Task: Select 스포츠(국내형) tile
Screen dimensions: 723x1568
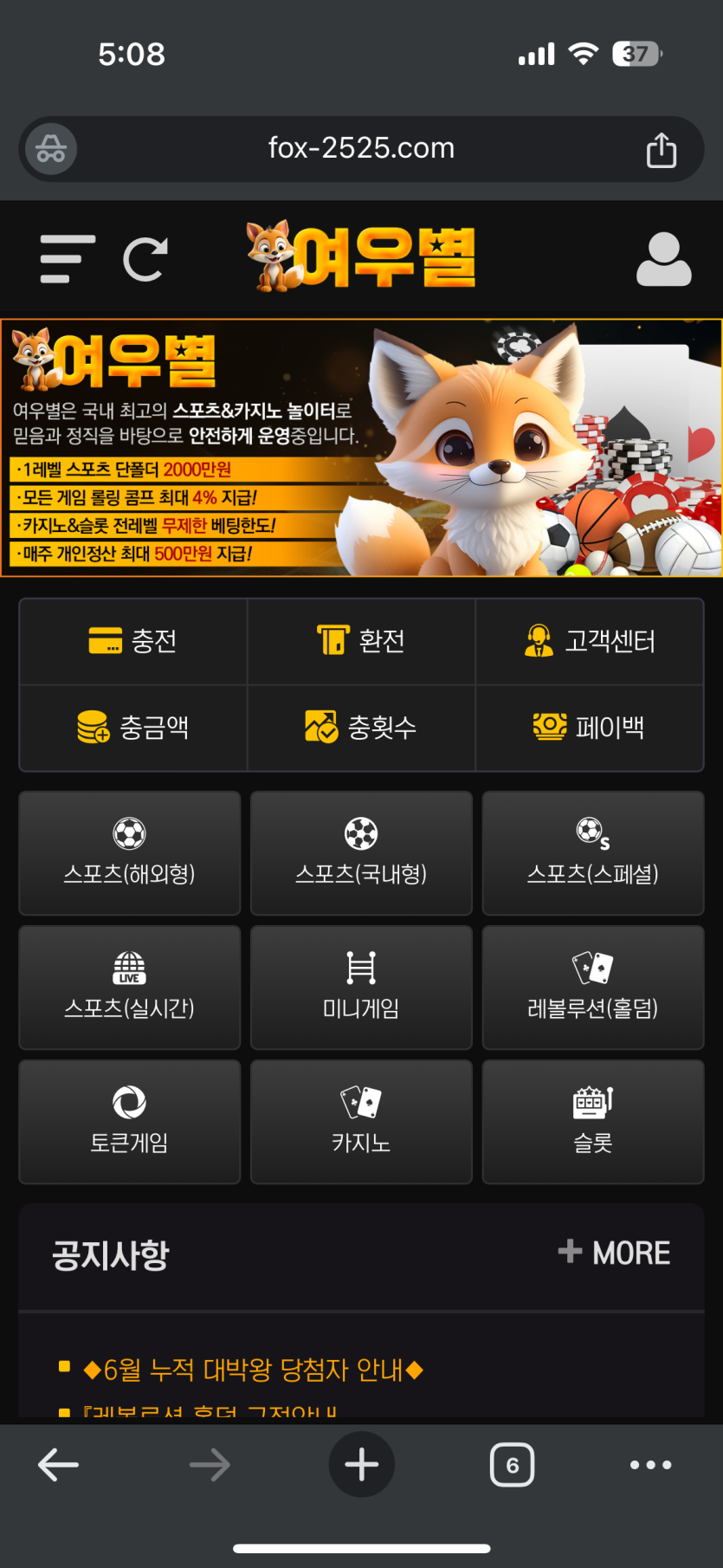Action: tap(361, 852)
